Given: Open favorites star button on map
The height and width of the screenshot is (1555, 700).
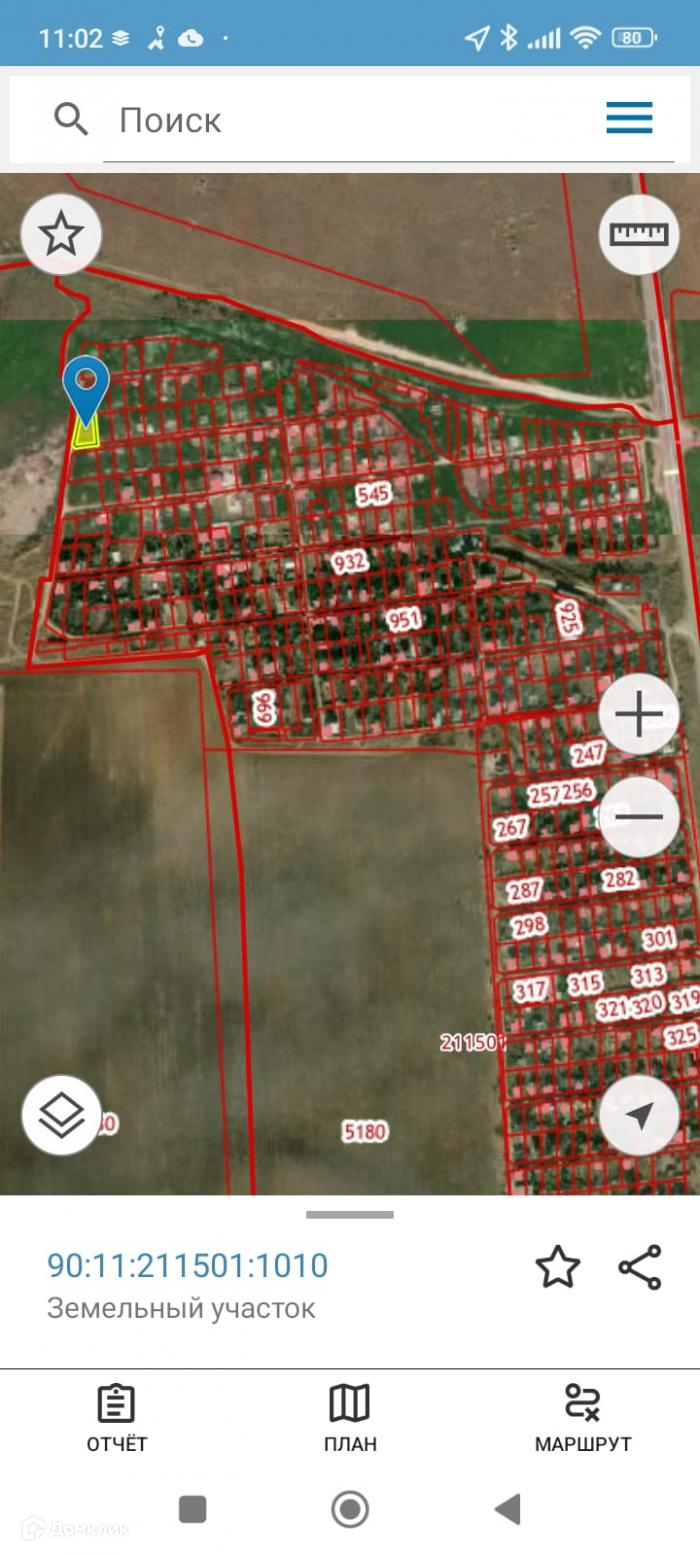Looking at the screenshot, I should coord(61,234).
